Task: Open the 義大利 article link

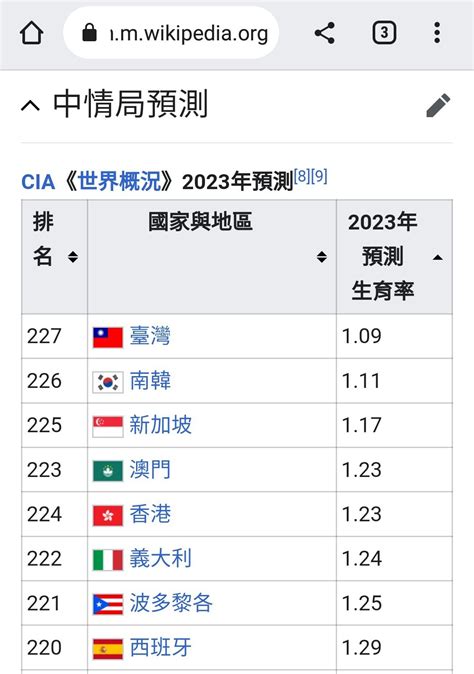Action: point(160,559)
